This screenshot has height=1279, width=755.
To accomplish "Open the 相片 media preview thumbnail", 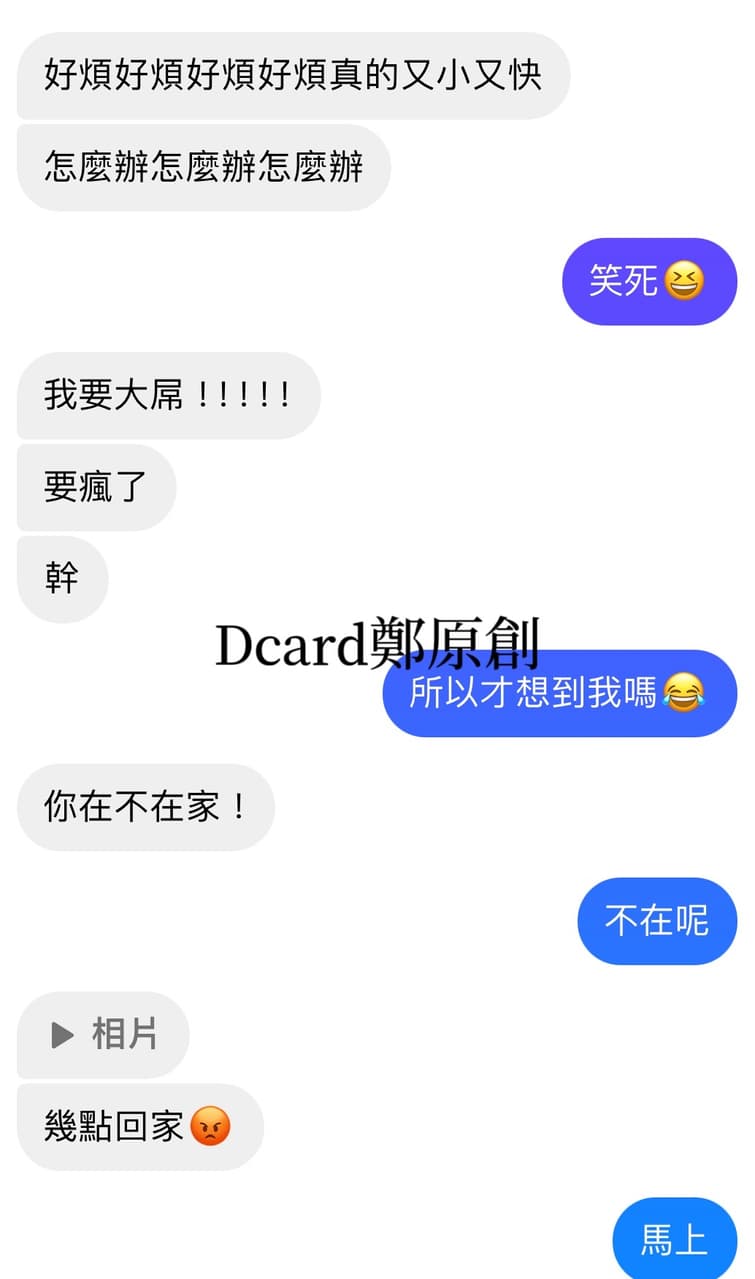I will click(x=102, y=1035).
